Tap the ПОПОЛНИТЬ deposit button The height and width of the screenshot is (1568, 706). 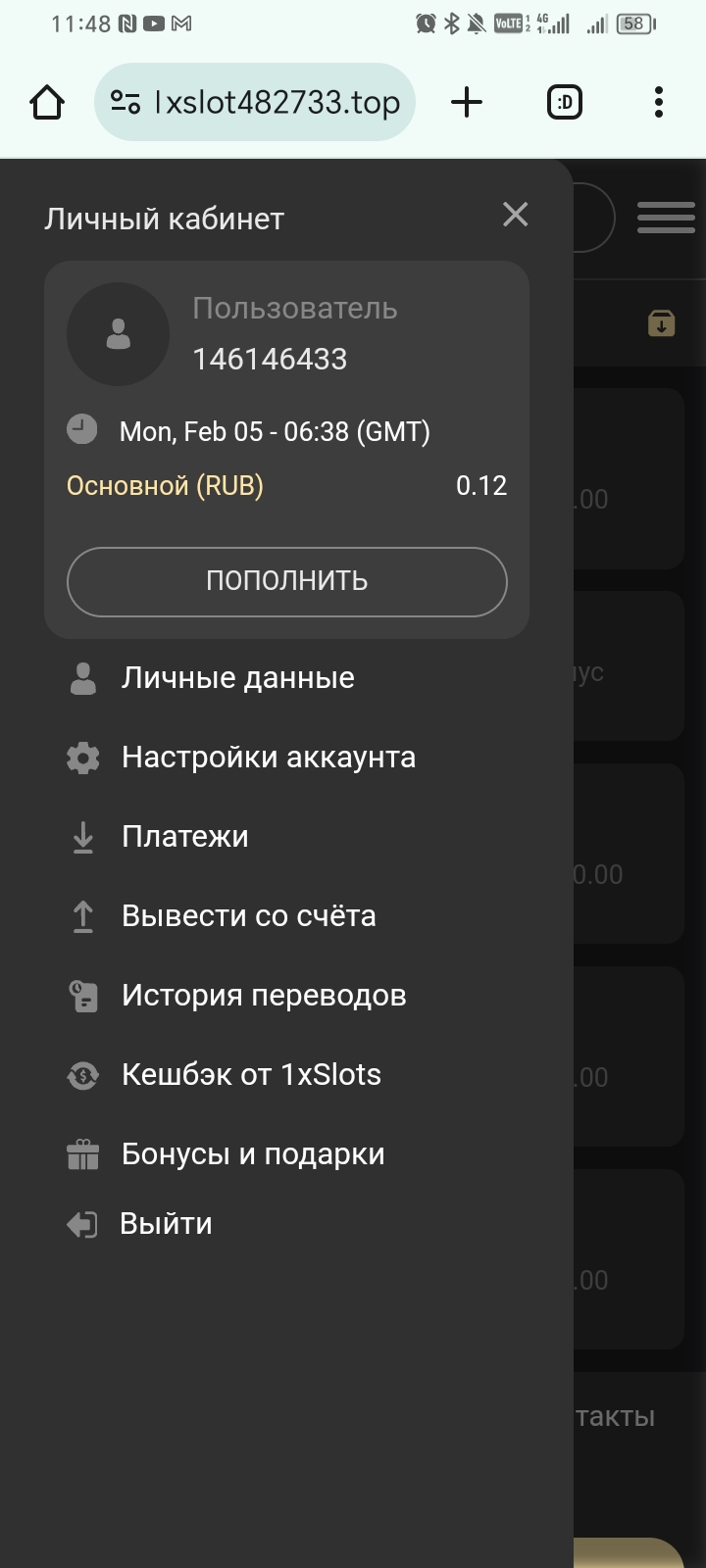(x=287, y=582)
